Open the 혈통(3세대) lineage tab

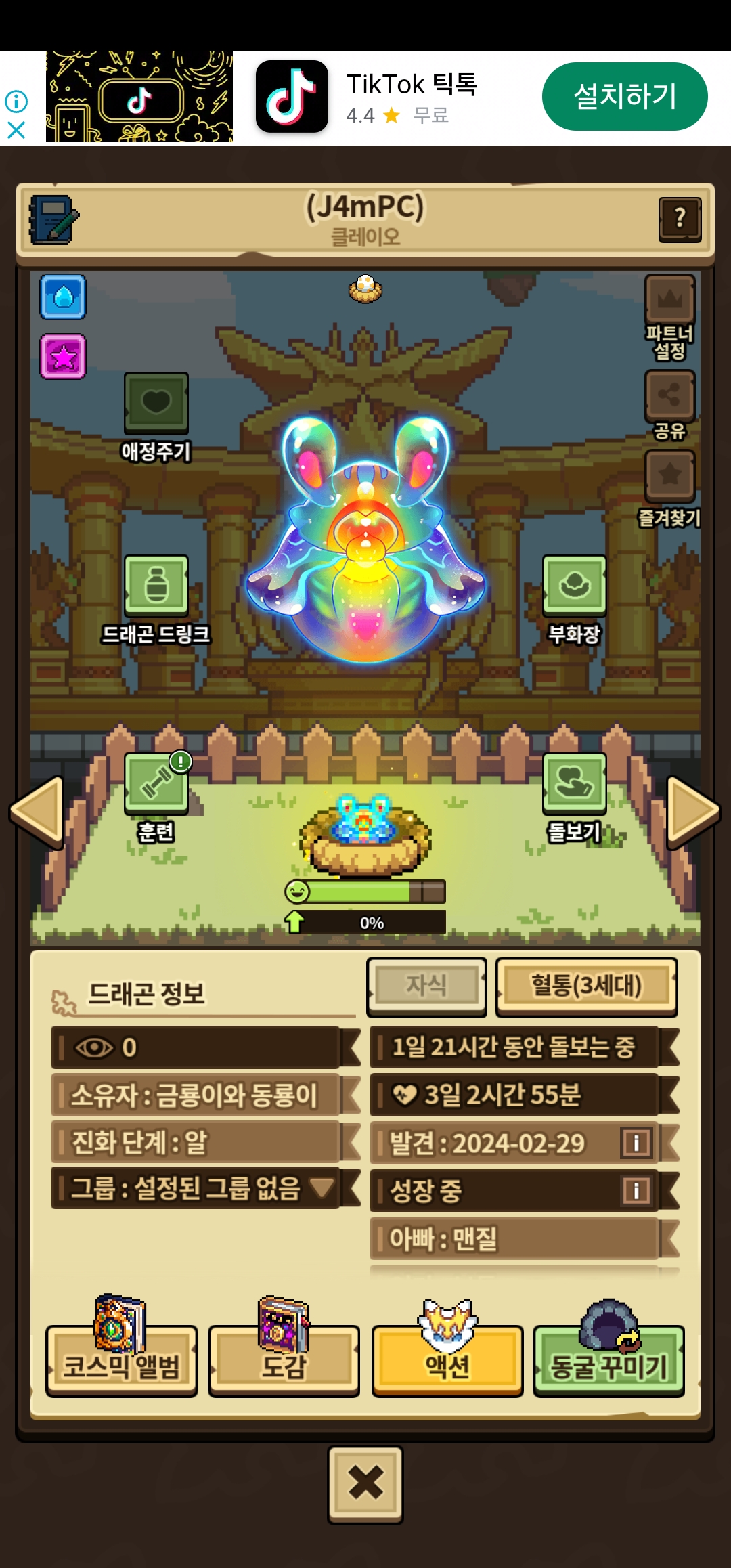point(586,986)
